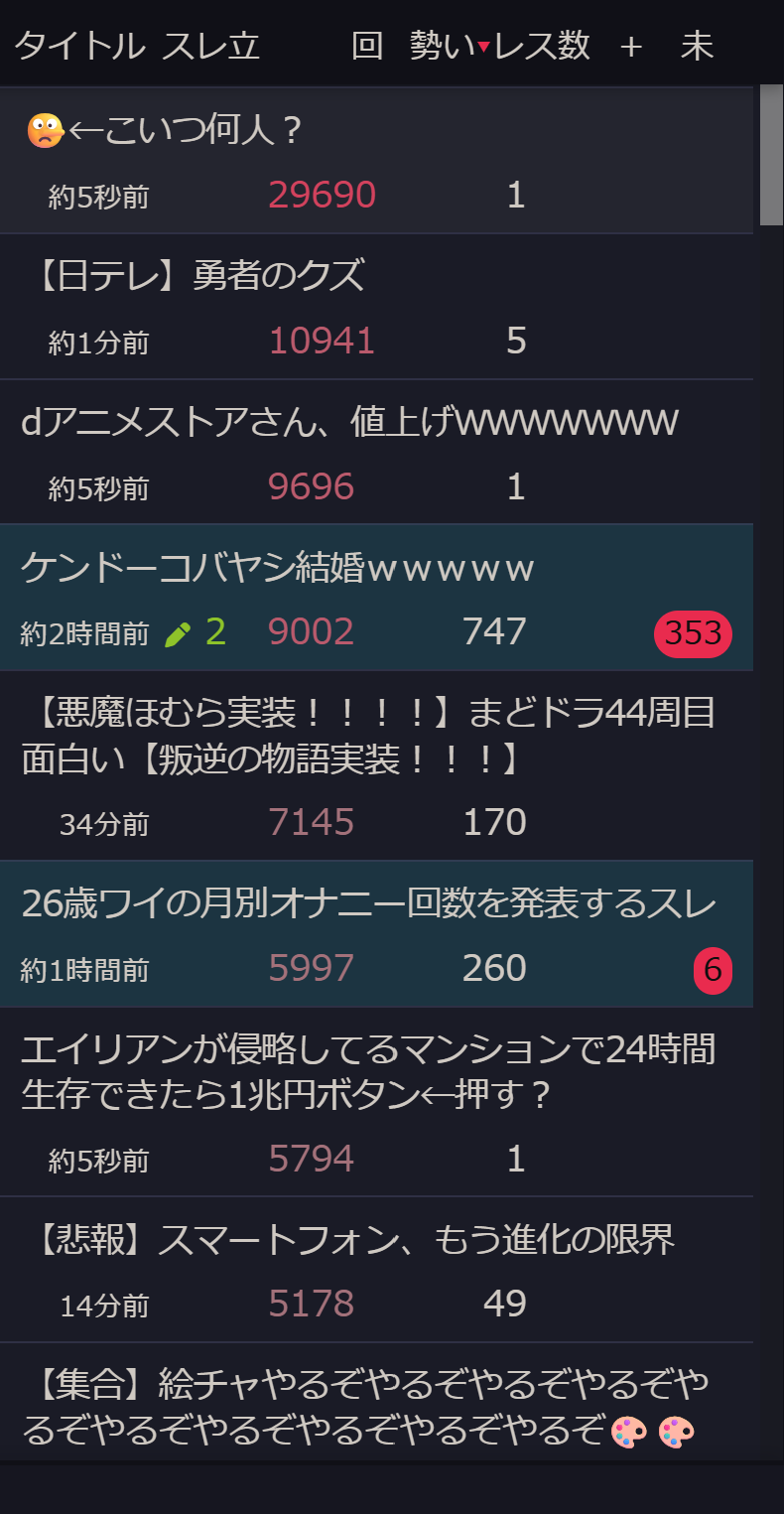This screenshot has width=784, height=1514.
Task: Open 26歳ワイの月別 thread
Action: click(x=367, y=903)
